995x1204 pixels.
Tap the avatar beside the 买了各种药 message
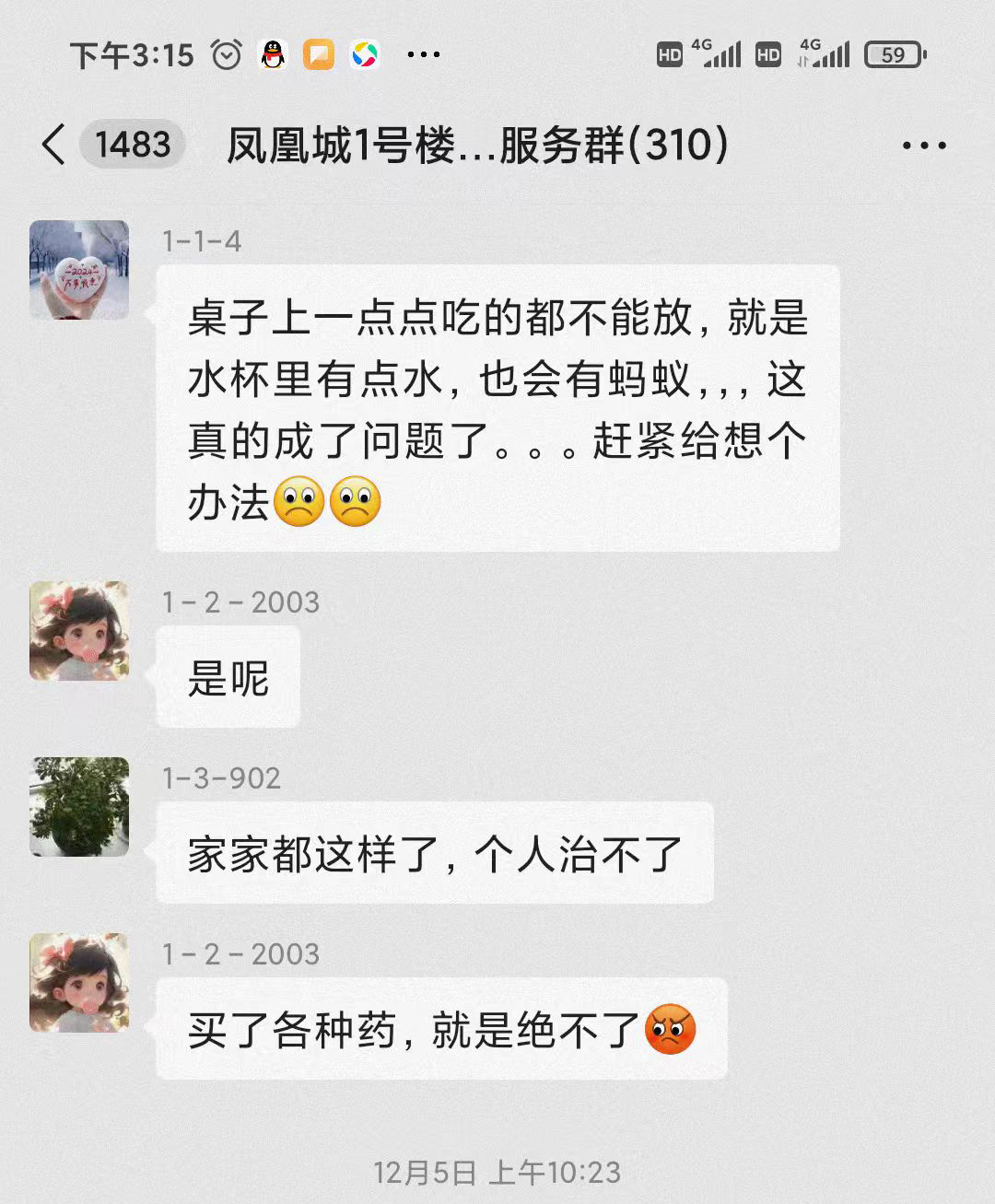point(79,982)
